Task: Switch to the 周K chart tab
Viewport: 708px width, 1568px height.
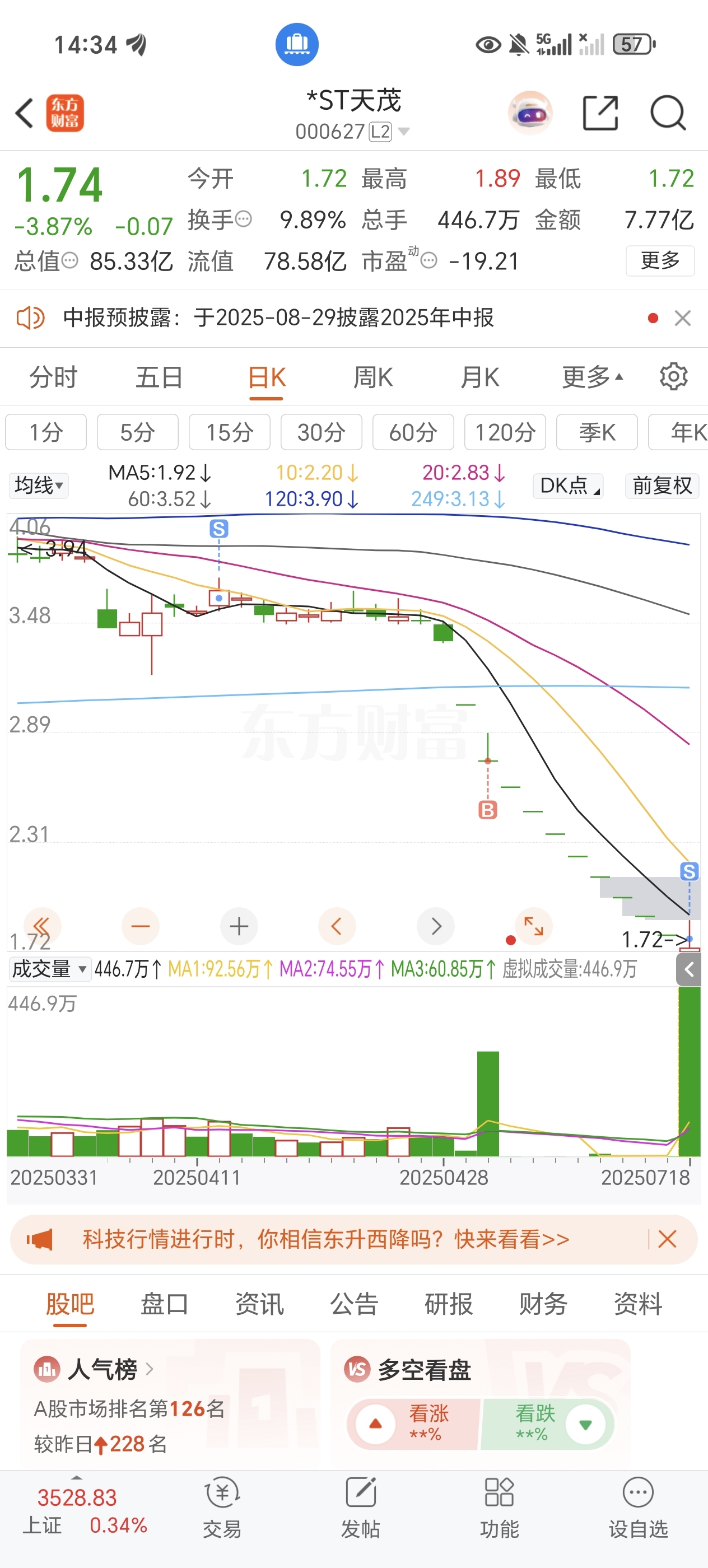Action: [372, 377]
